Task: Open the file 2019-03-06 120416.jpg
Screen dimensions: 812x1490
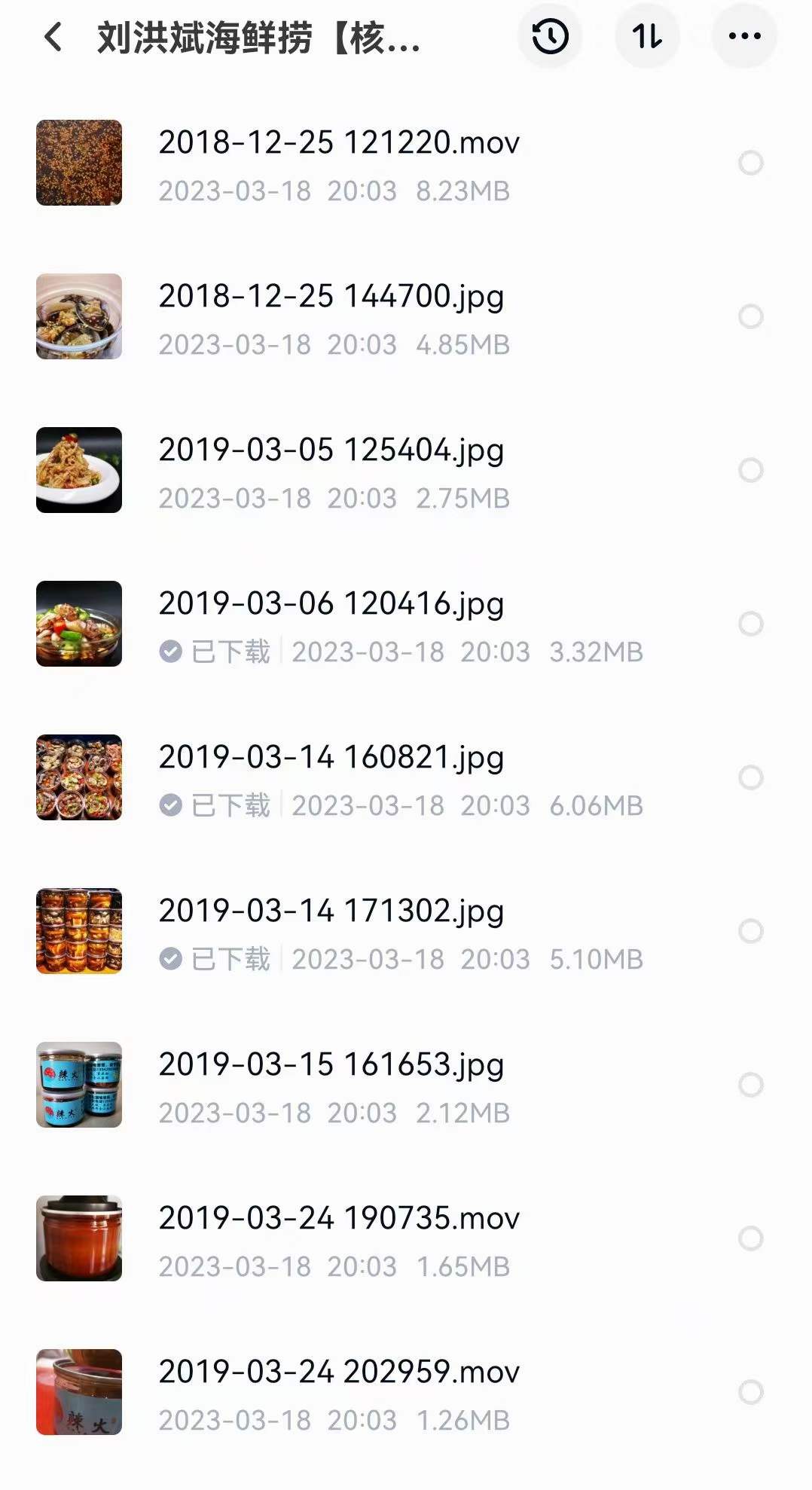Action: [x=331, y=603]
